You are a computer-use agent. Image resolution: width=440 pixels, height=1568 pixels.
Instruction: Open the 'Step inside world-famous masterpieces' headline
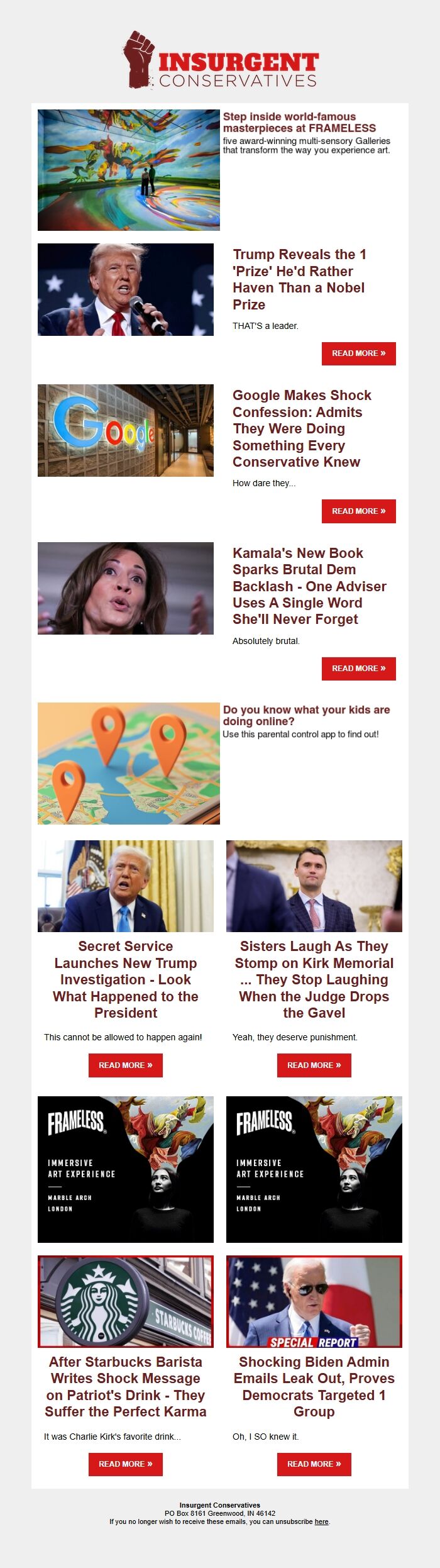299,122
